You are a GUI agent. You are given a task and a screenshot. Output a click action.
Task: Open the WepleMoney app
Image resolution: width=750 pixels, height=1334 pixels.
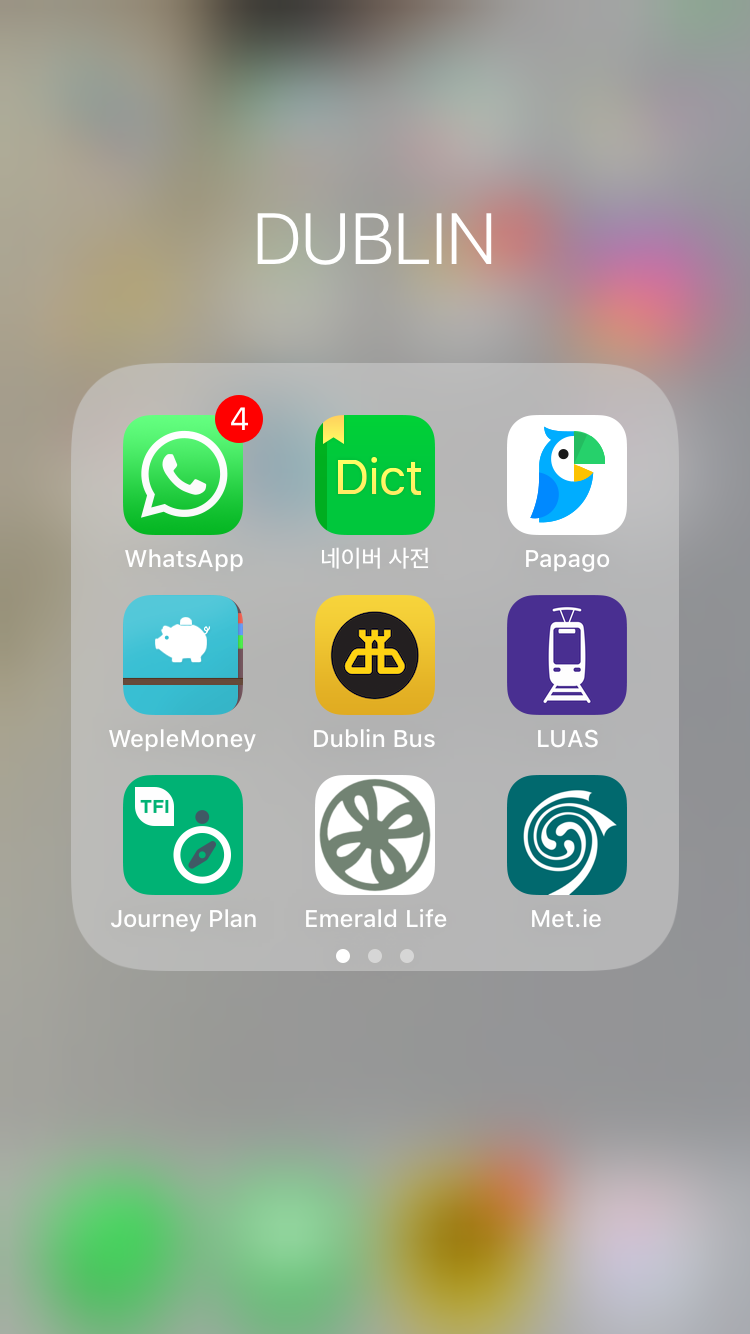(x=183, y=655)
